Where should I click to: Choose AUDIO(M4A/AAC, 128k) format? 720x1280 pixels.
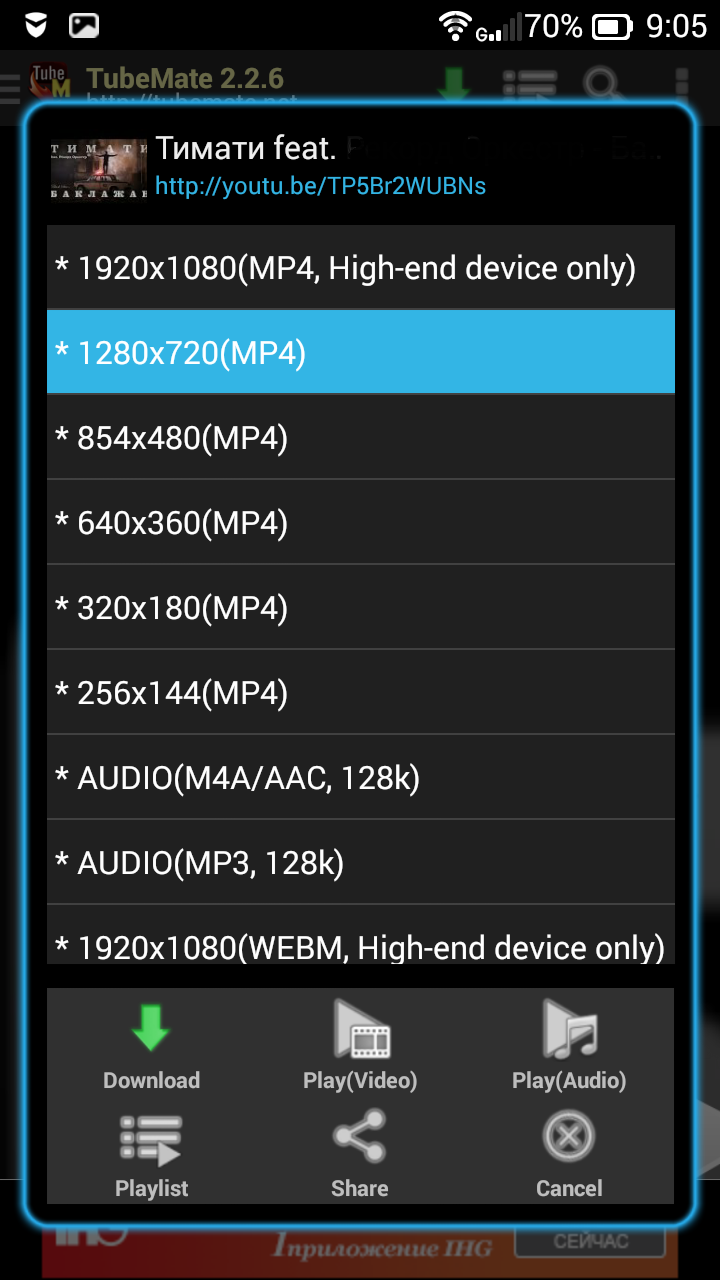click(x=361, y=777)
